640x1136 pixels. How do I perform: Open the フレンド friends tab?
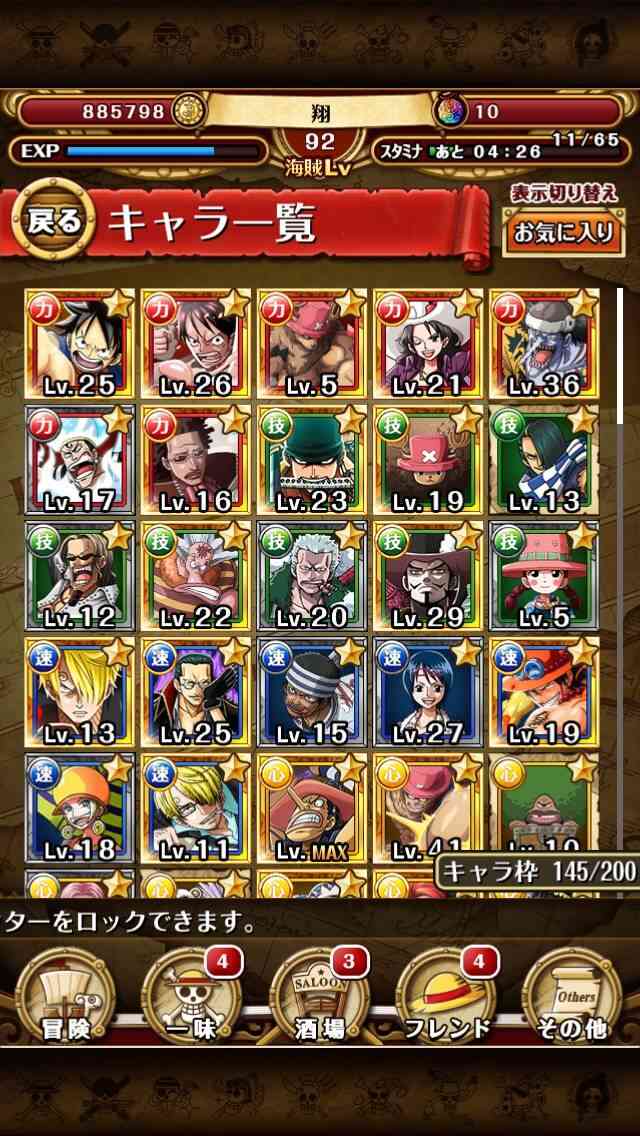(446, 994)
